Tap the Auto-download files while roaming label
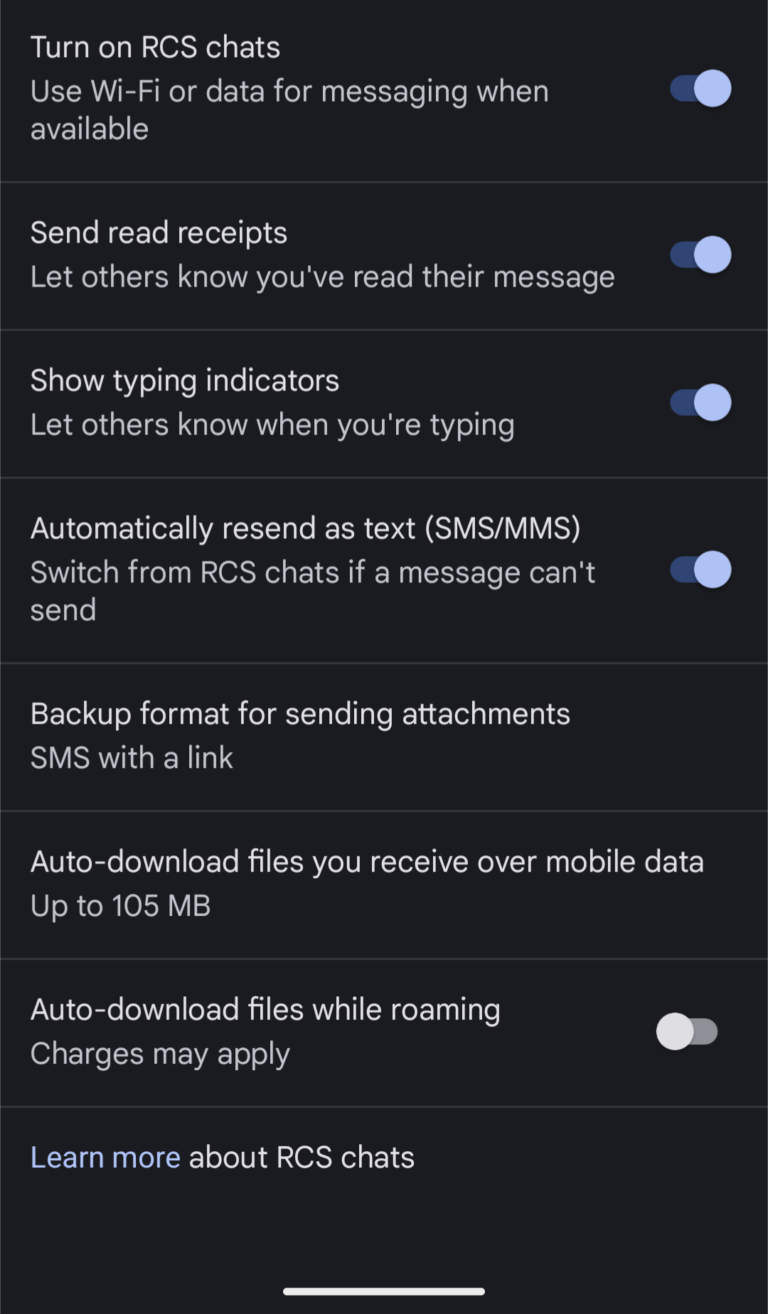Viewport: 768px width, 1314px height. (x=265, y=1009)
